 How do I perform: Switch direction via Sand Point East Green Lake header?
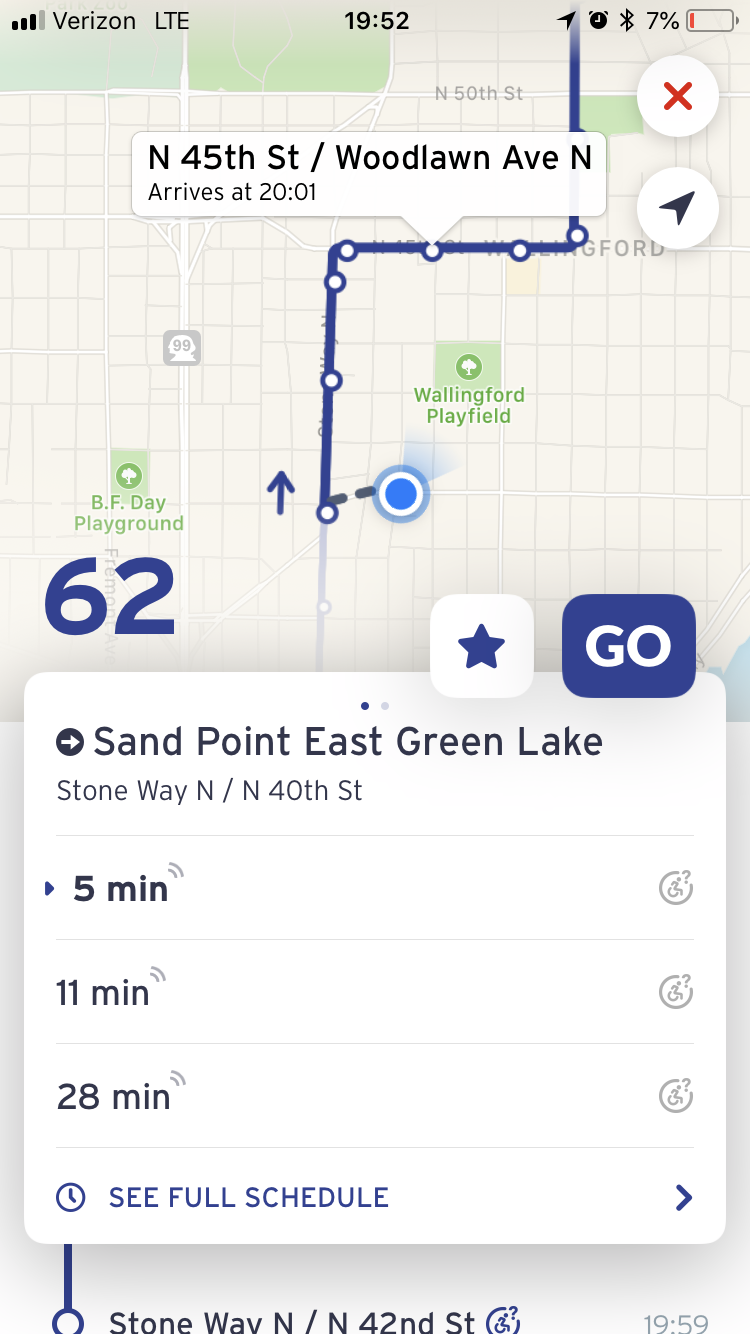(330, 742)
